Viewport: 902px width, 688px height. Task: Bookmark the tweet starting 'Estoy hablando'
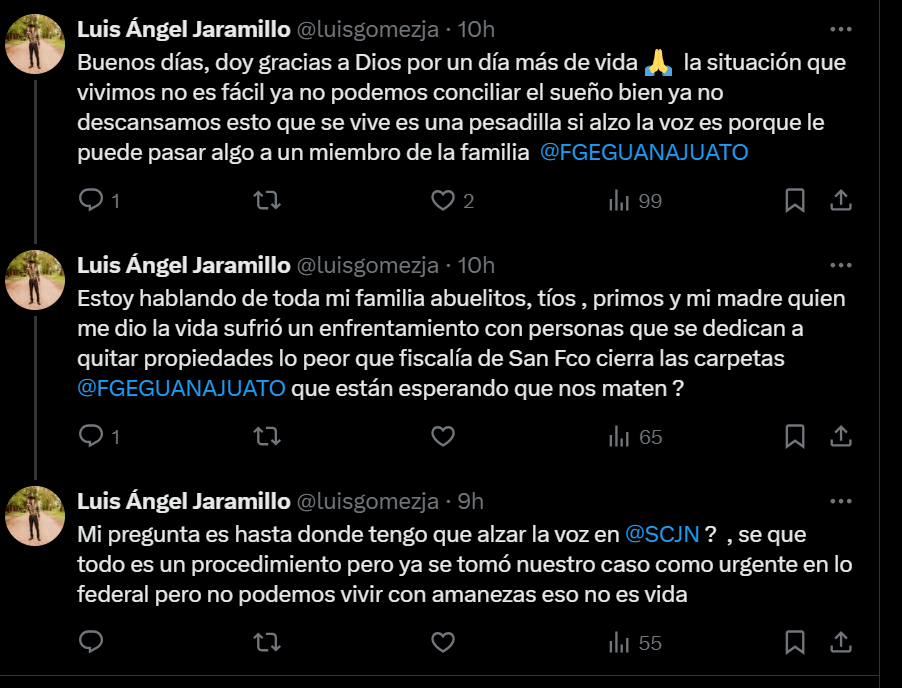(x=795, y=437)
